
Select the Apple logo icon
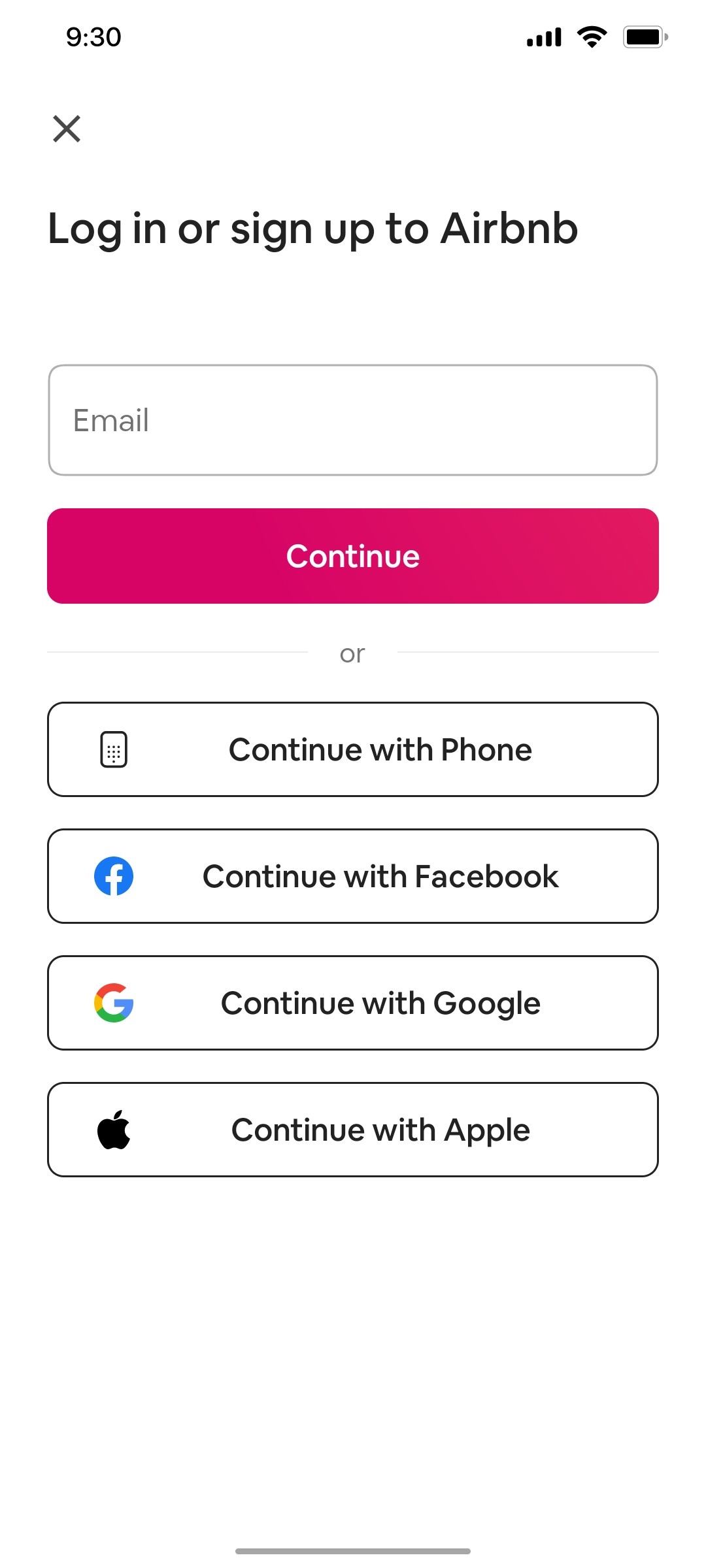[114, 1128]
